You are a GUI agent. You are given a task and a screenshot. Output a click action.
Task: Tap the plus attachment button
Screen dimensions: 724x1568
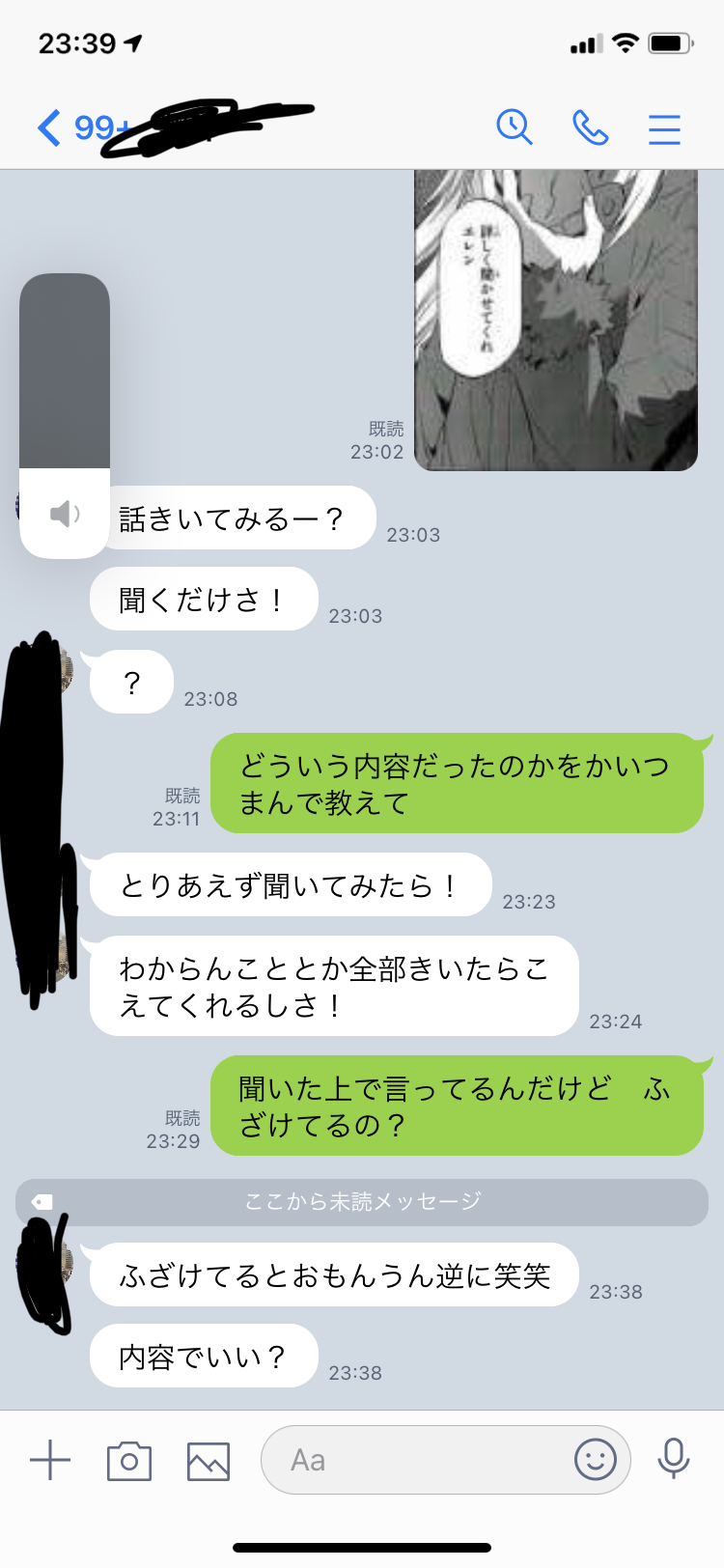50,1460
